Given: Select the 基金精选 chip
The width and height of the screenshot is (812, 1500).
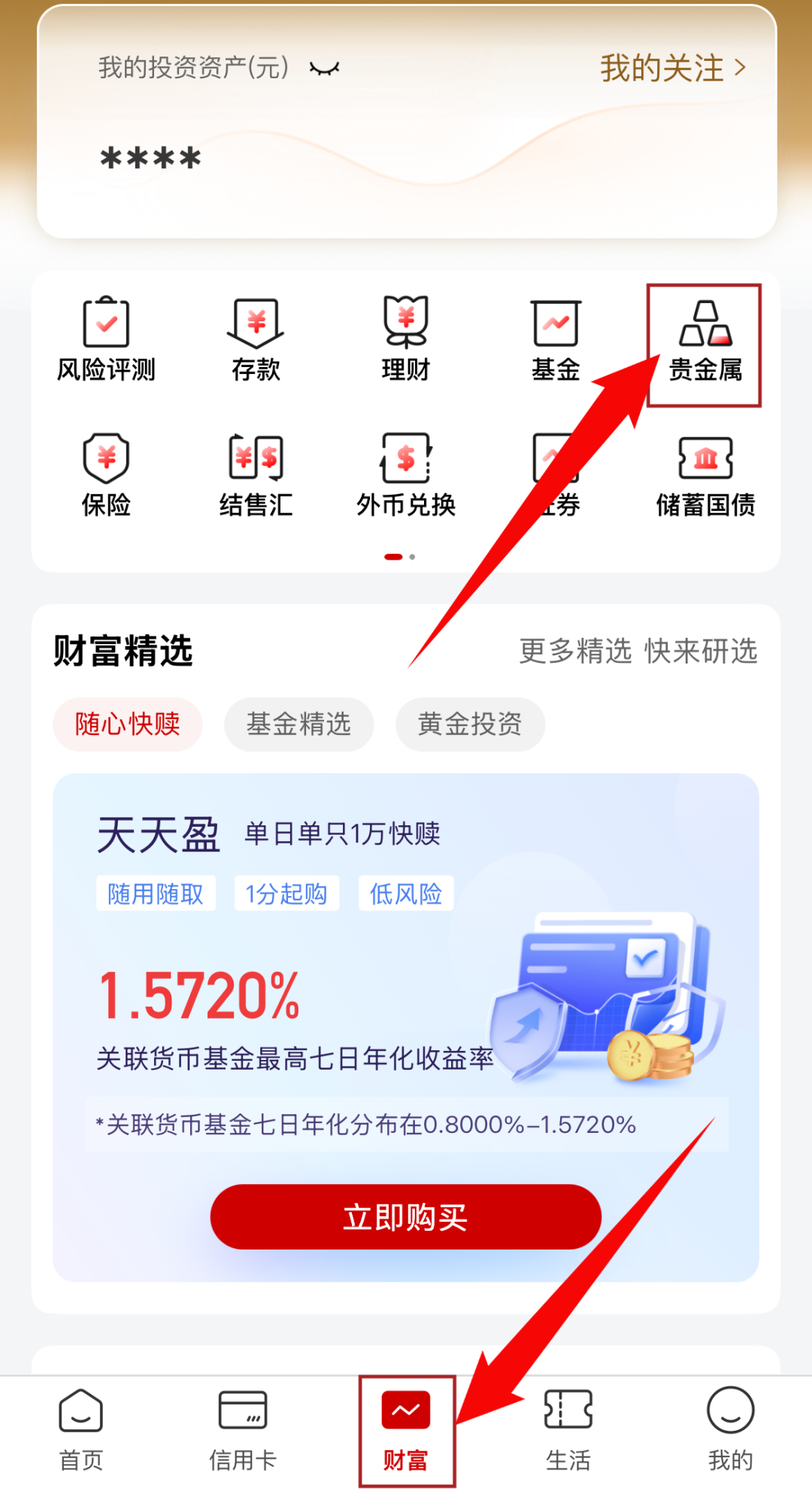Looking at the screenshot, I should (299, 724).
